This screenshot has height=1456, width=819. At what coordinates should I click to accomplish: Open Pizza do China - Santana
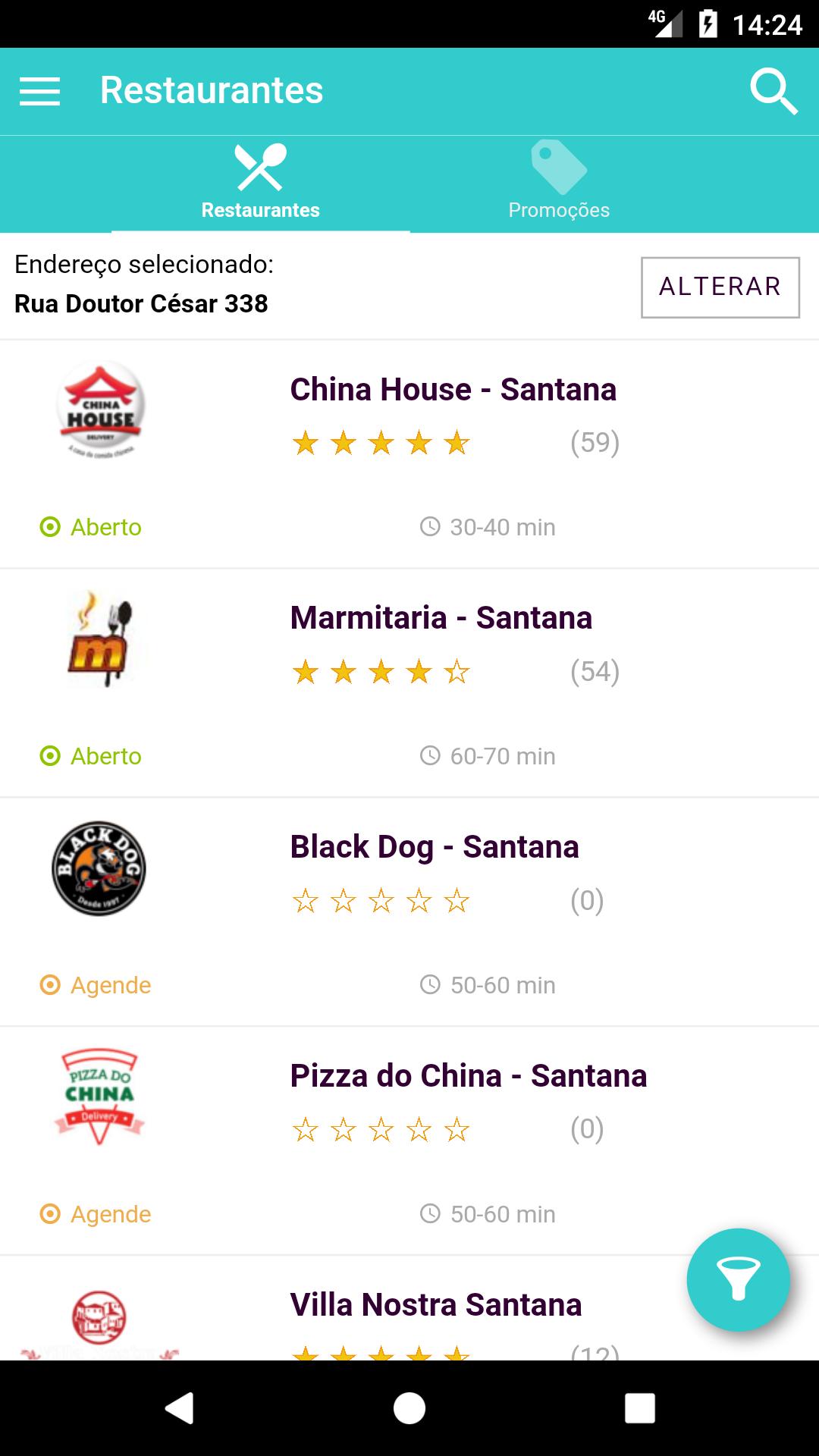409,1141
